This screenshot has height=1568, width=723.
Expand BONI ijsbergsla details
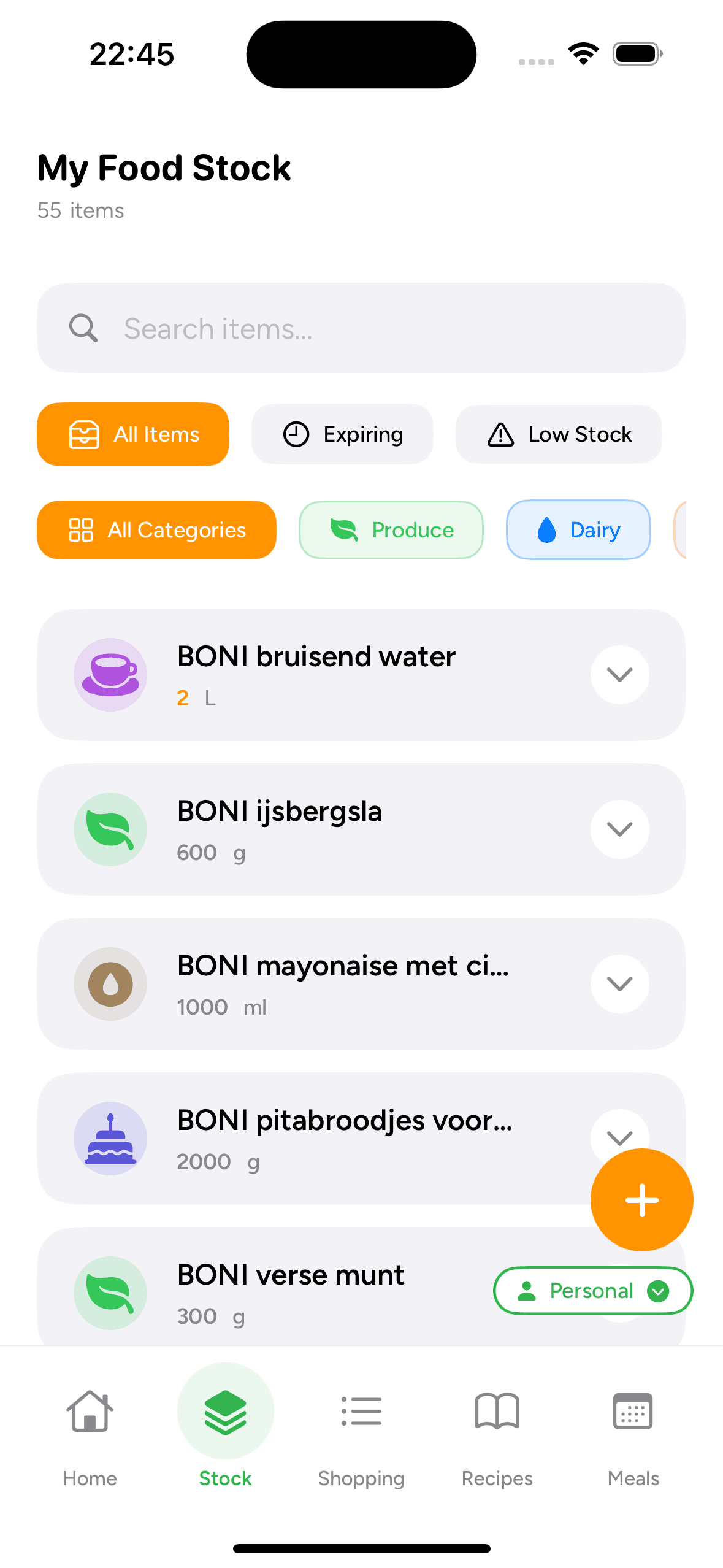pyautogui.click(x=619, y=829)
